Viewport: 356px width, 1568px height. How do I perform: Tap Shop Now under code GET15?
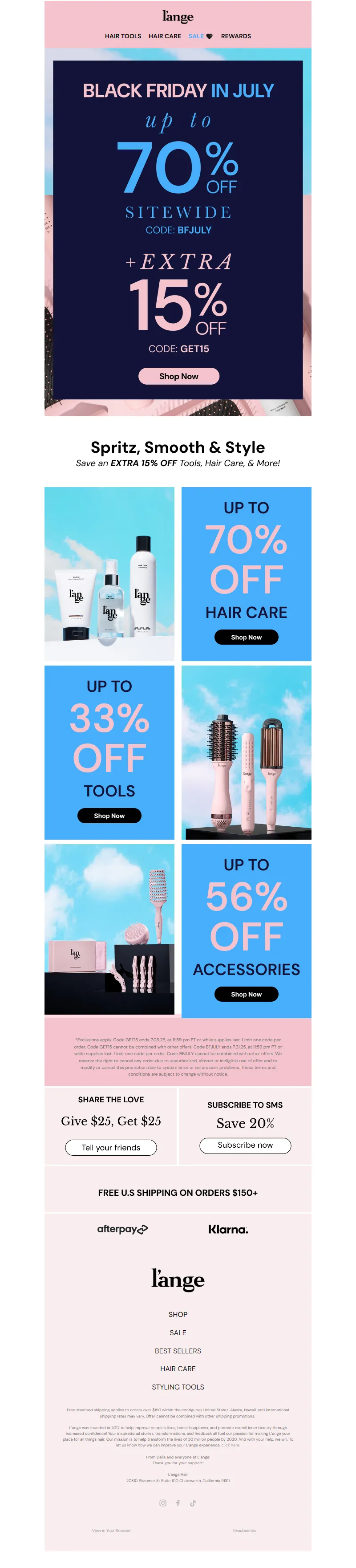click(178, 376)
